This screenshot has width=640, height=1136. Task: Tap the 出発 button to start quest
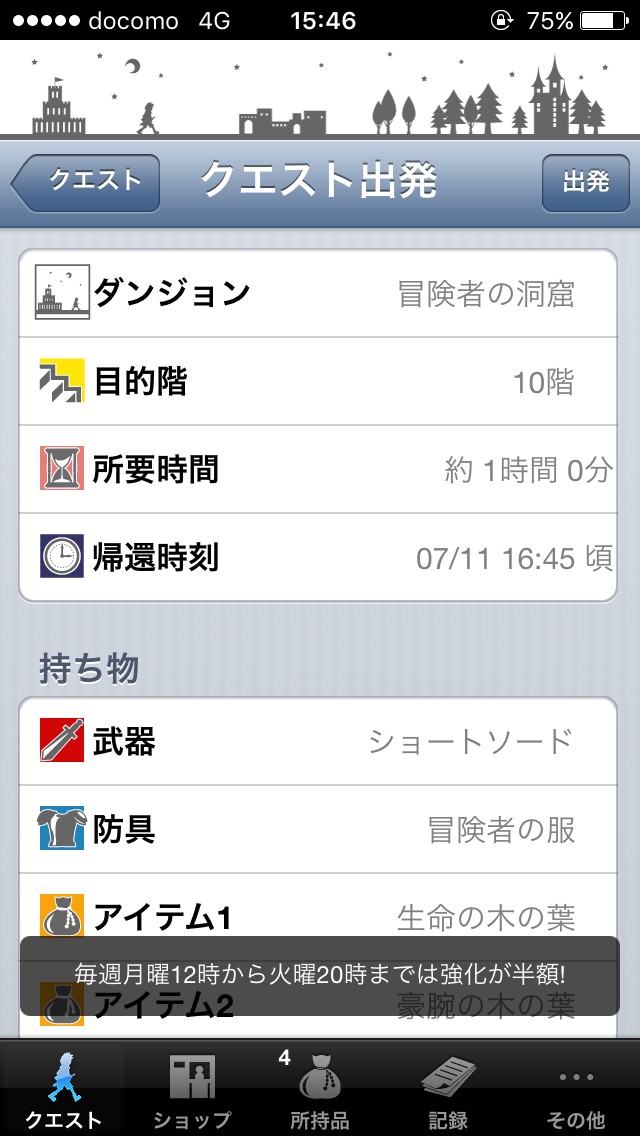point(585,183)
